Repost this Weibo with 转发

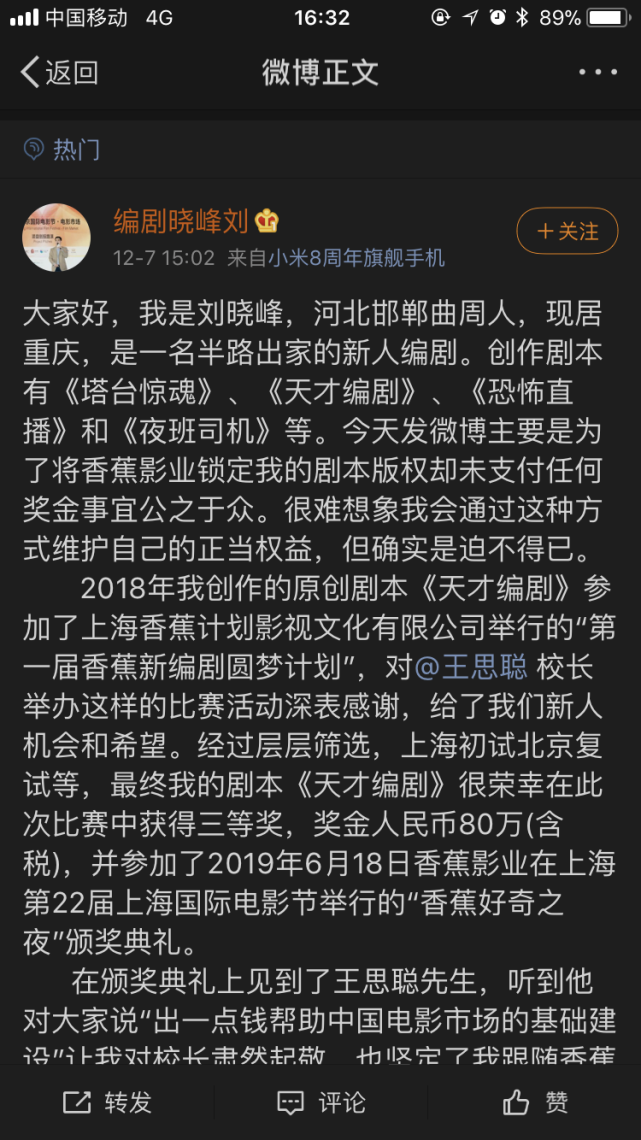[x=108, y=1102]
